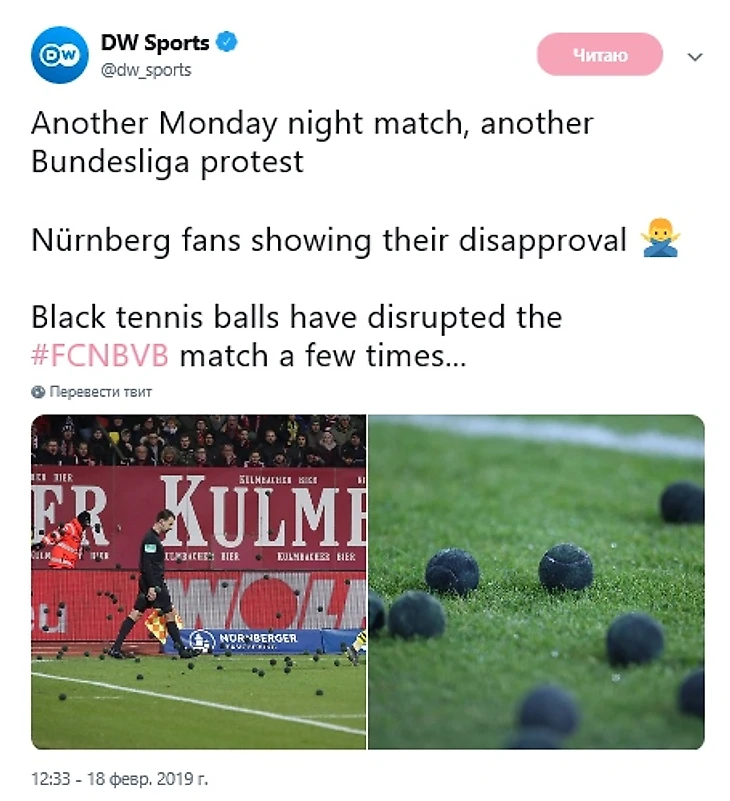View the close-up photo of black tennis balls

[537, 581]
